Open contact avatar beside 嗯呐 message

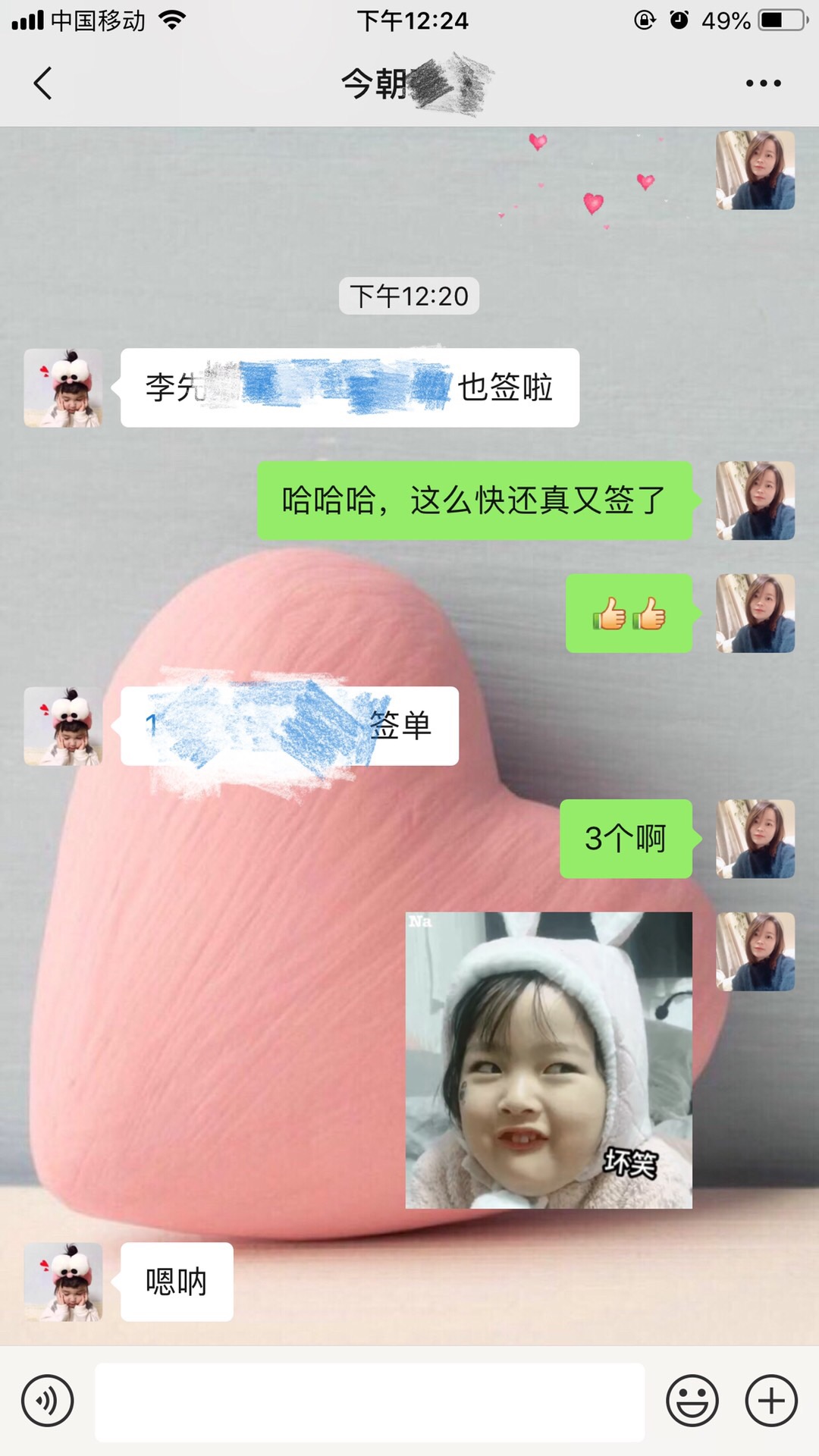pyautogui.click(x=63, y=1282)
